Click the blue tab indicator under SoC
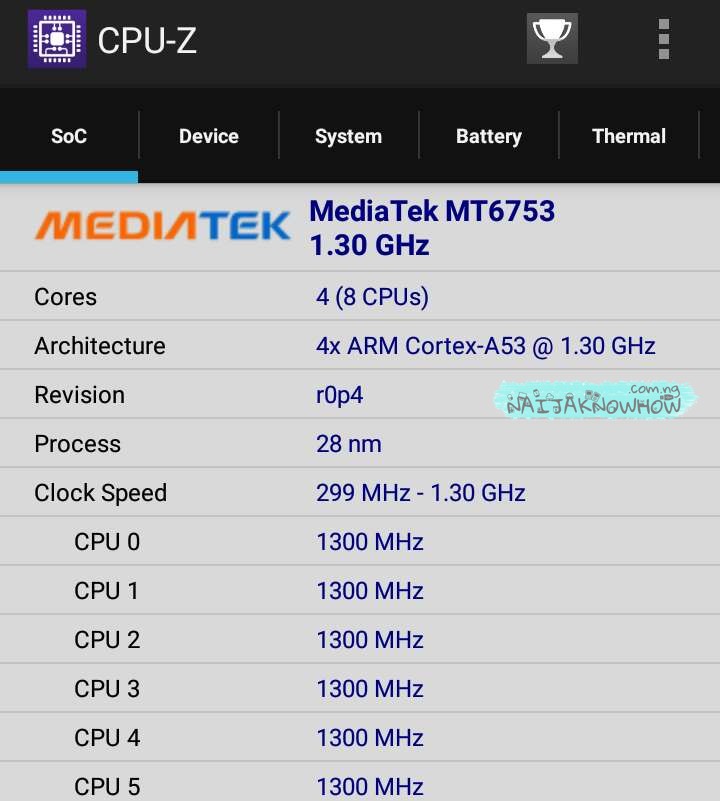 coord(68,173)
